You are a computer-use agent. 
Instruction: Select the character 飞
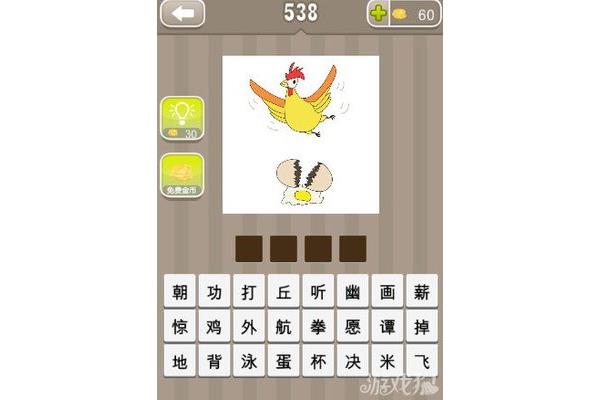point(422,359)
